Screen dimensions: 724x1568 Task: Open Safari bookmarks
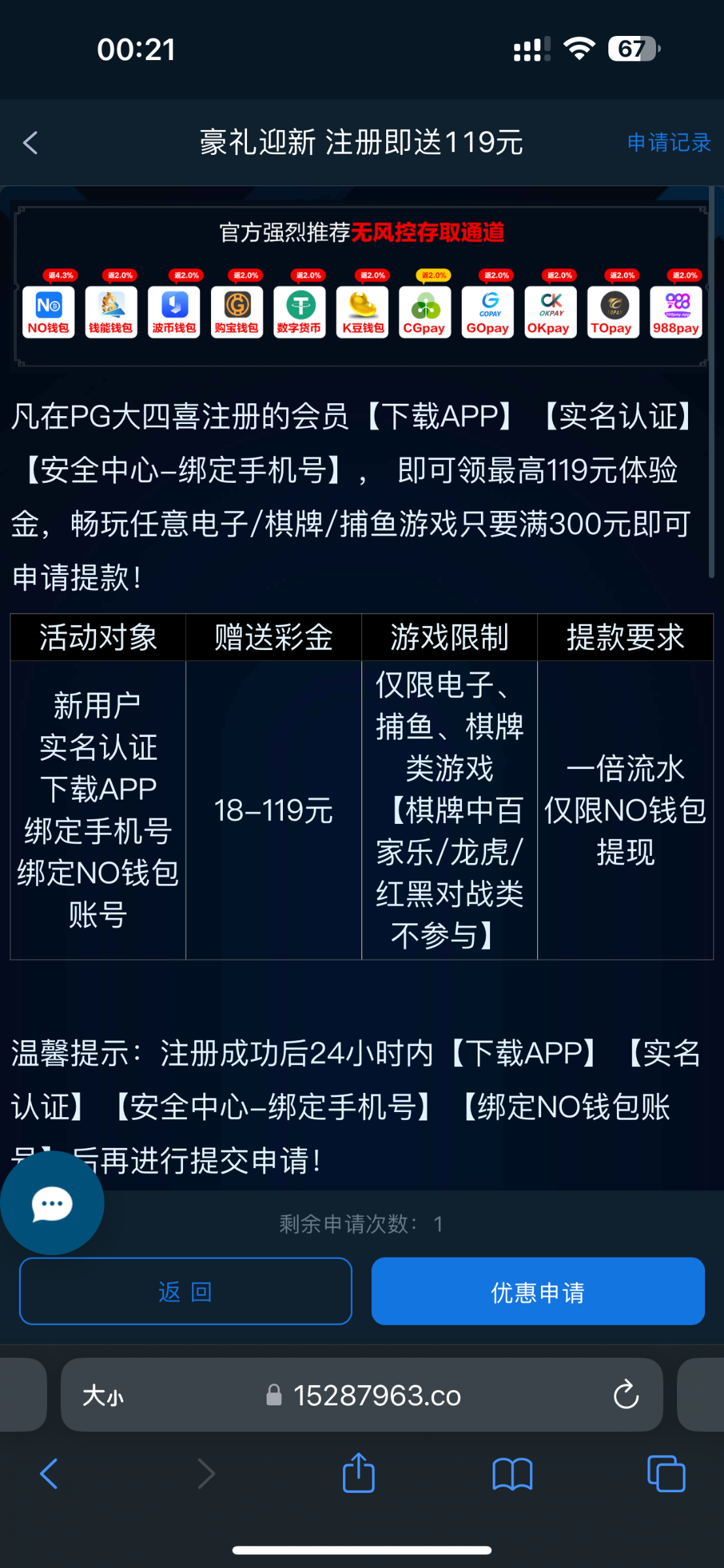pos(512,1475)
